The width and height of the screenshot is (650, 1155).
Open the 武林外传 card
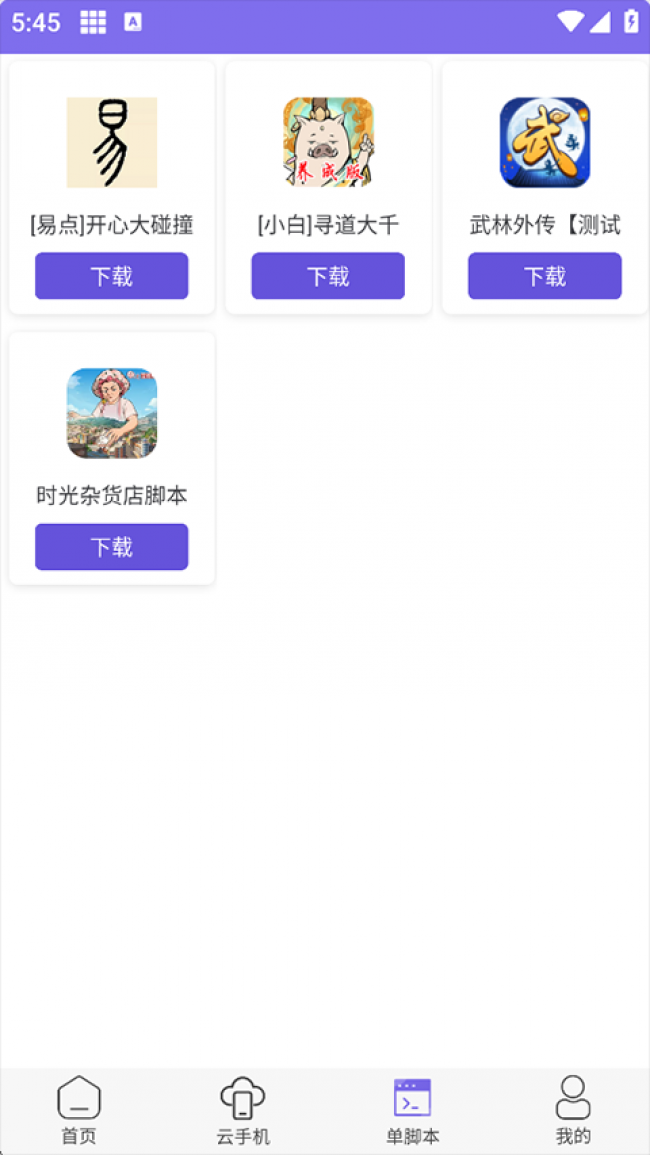pyautogui.click(x=545, y=143)
